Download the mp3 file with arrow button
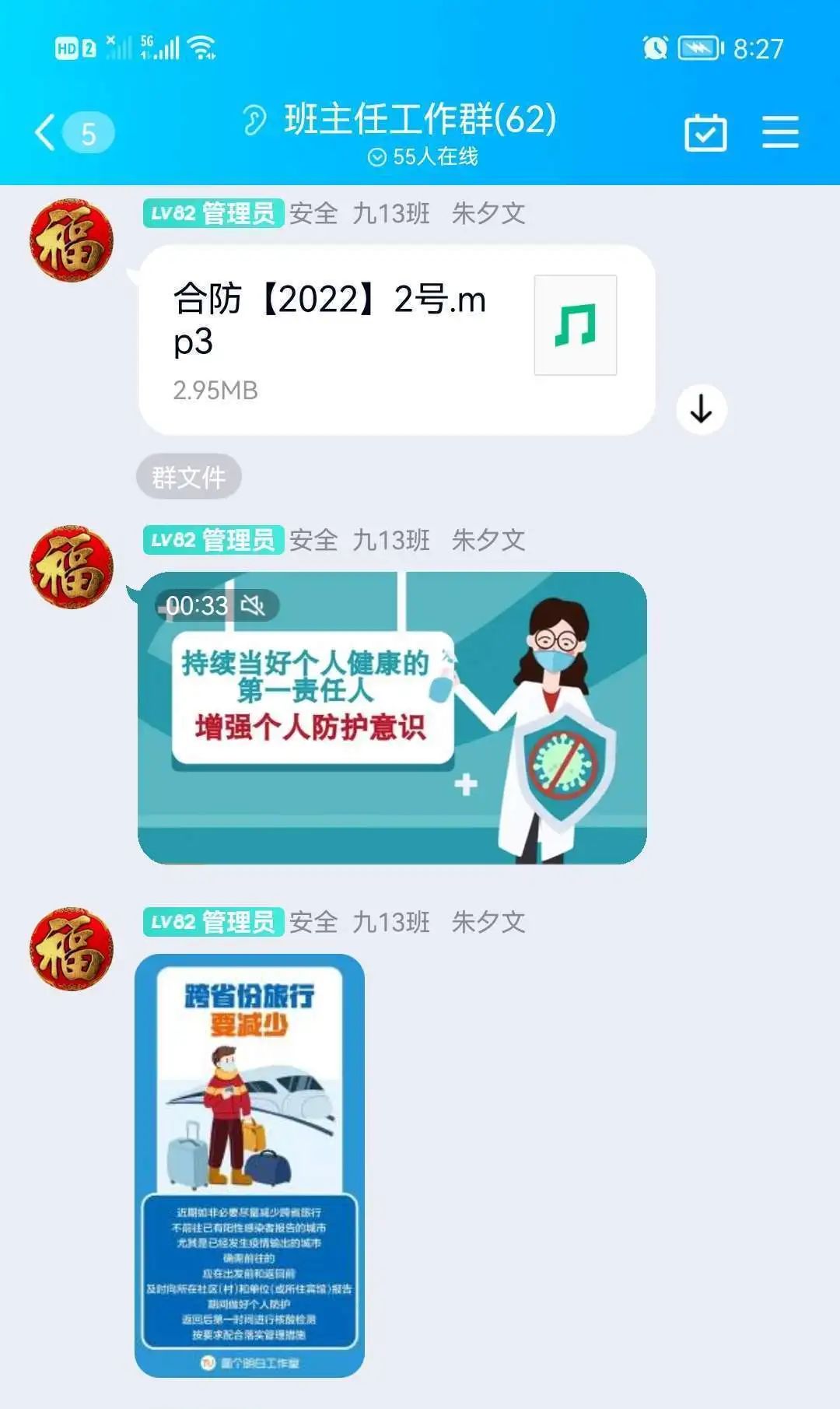Screen dimensions: 840x1409 pyautogui.click(x=702, y=409)
